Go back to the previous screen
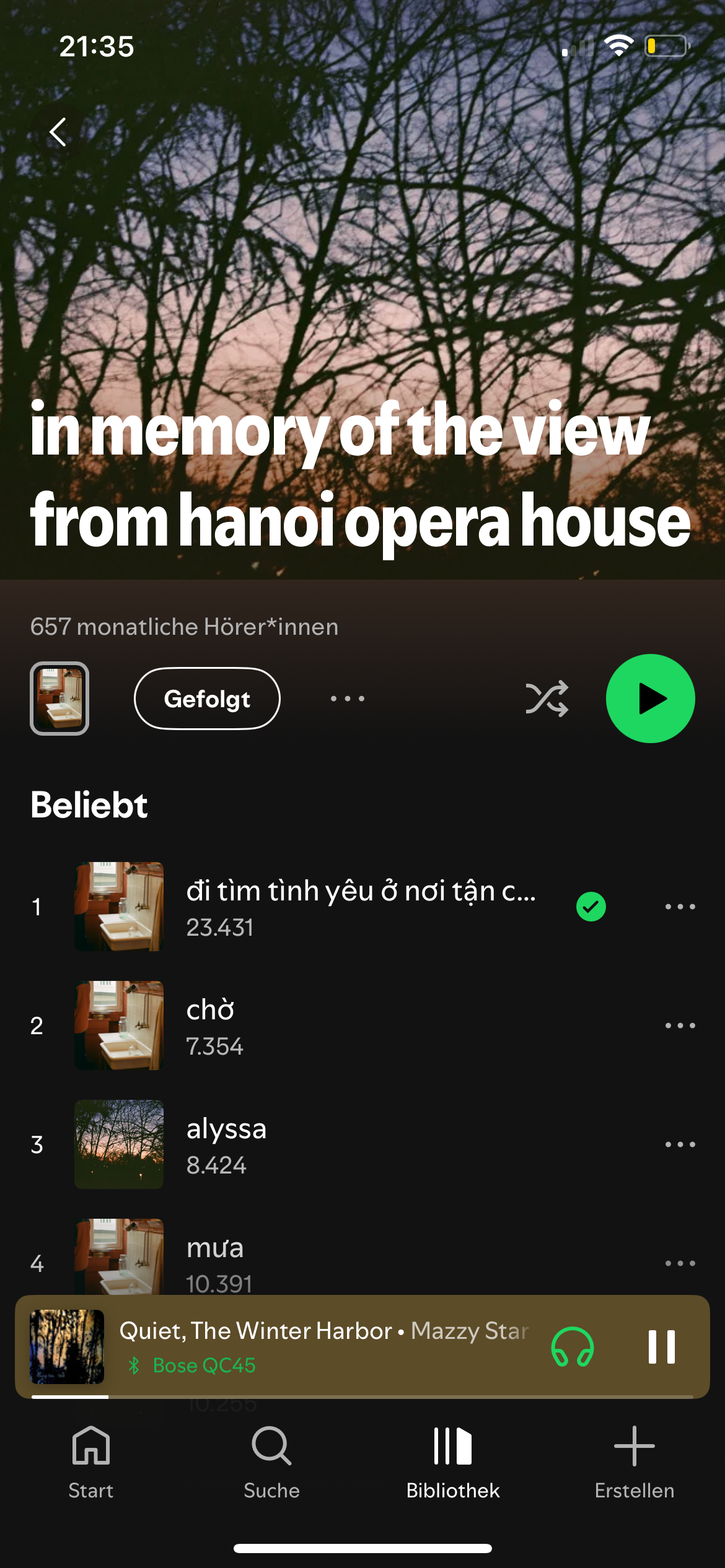725x1568 pixels. click(x=58, y=132)
